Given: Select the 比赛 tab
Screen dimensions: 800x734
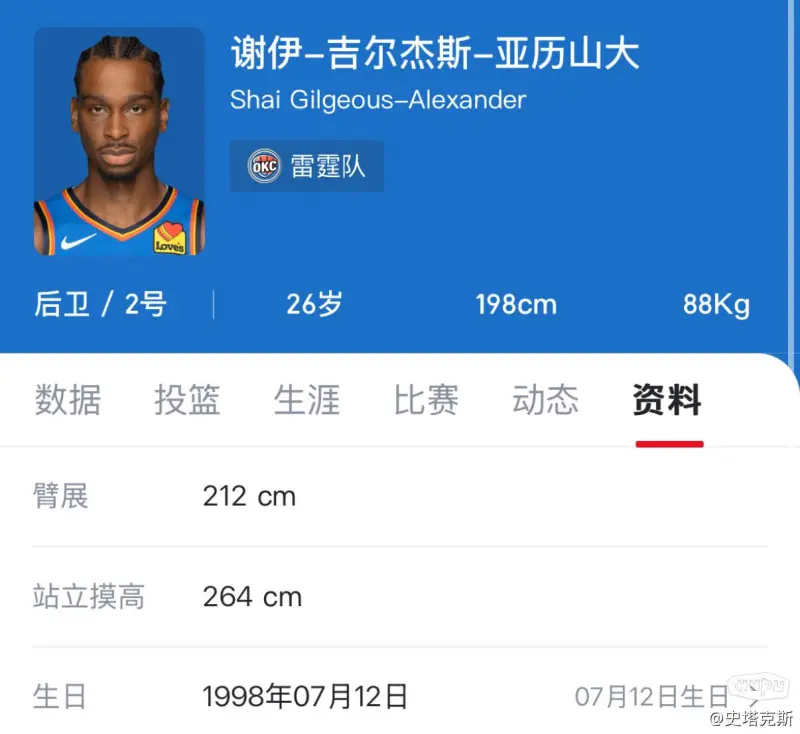Looking at the screenshot, I should [x=426, y=400].
